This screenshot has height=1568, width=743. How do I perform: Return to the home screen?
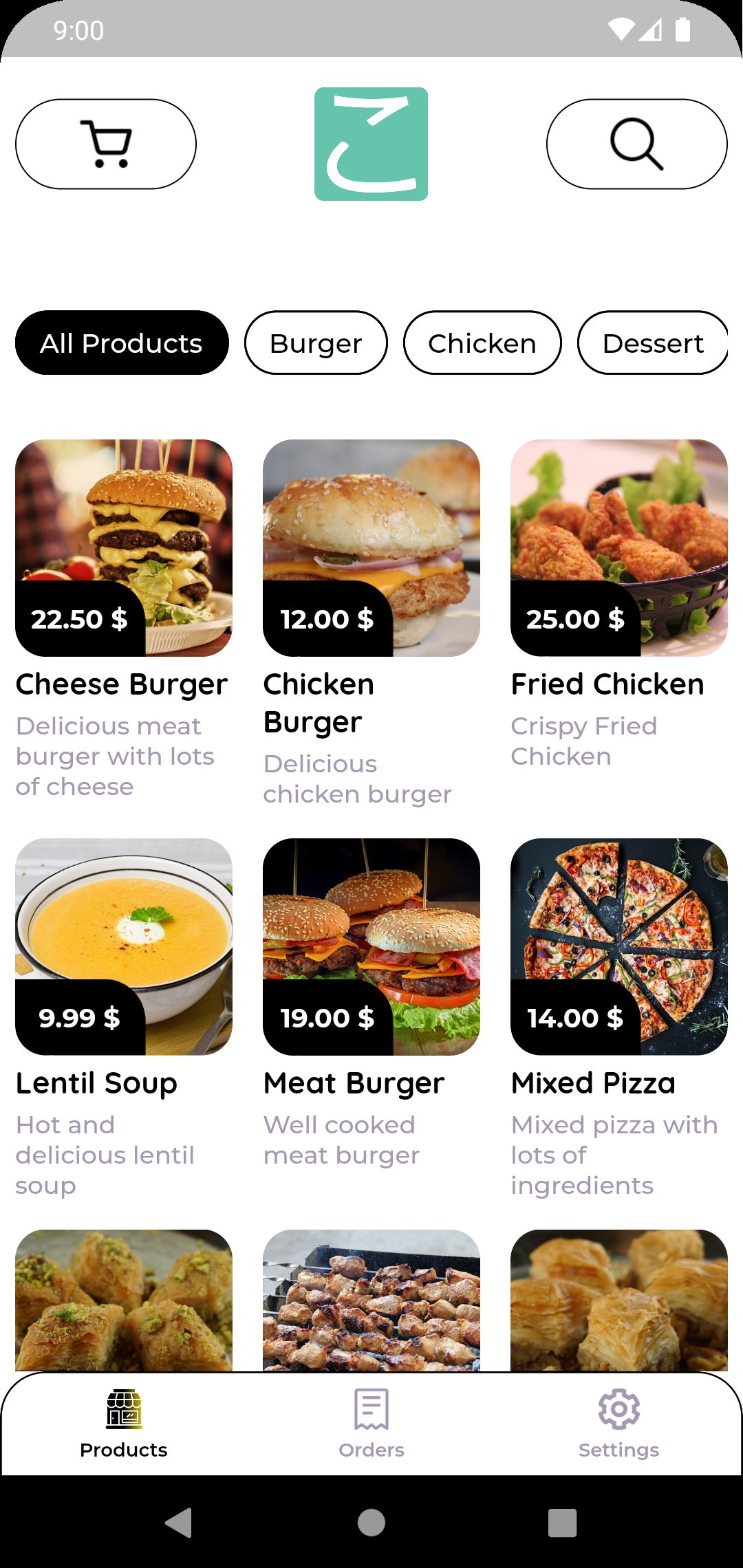tap(371, 1523)
